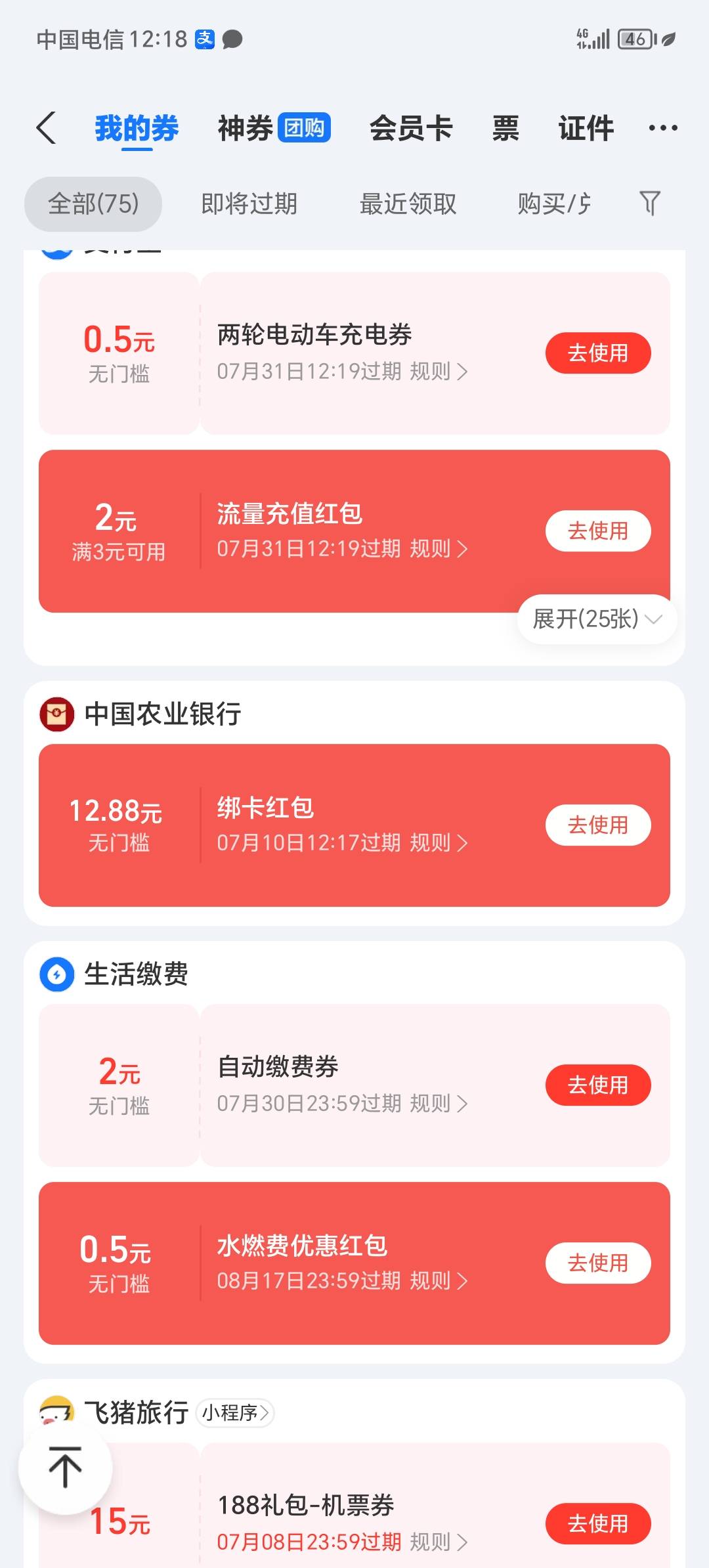Select the 最近领取 filter chip
This screenshot has width=709, height=1568.
[408, 204]
